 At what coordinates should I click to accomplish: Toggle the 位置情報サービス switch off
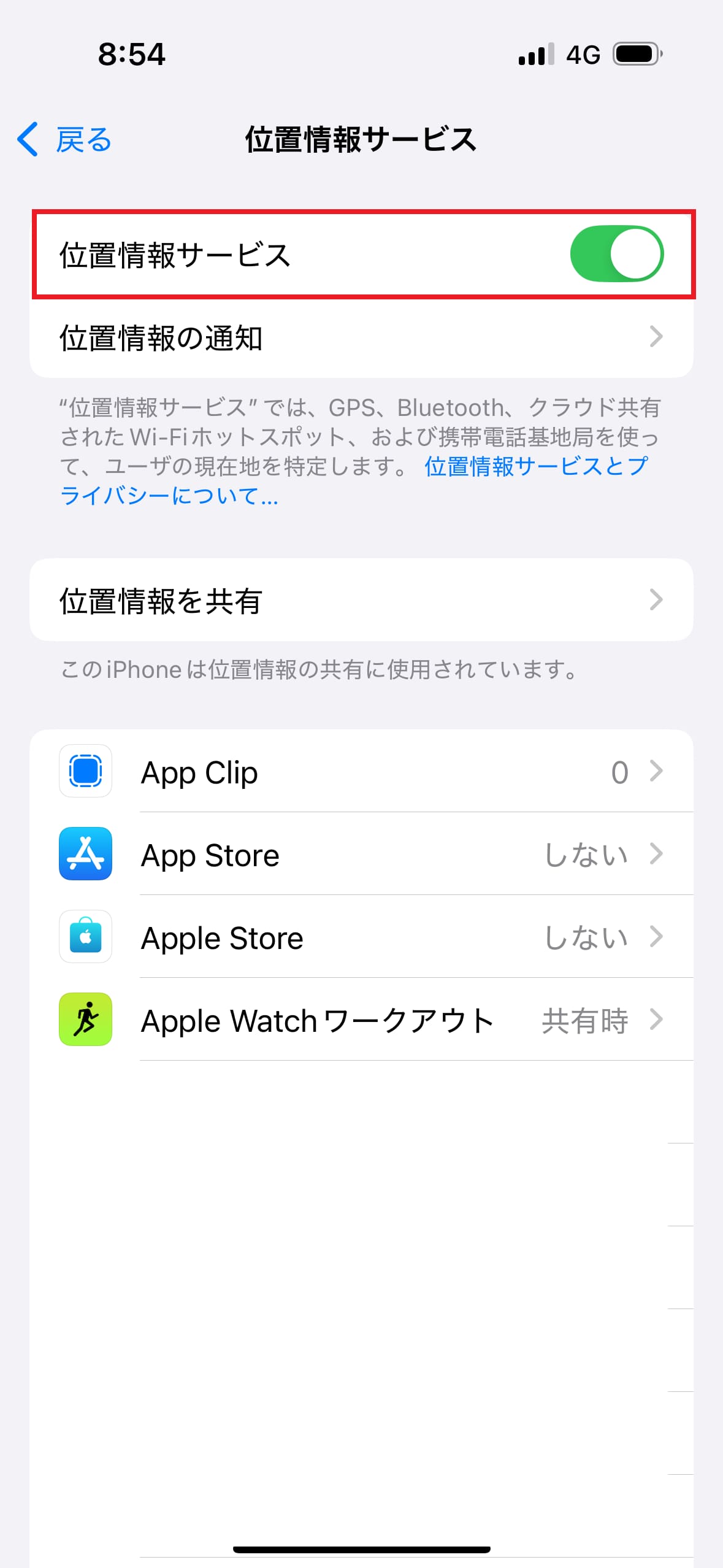(x=616, y=254)
